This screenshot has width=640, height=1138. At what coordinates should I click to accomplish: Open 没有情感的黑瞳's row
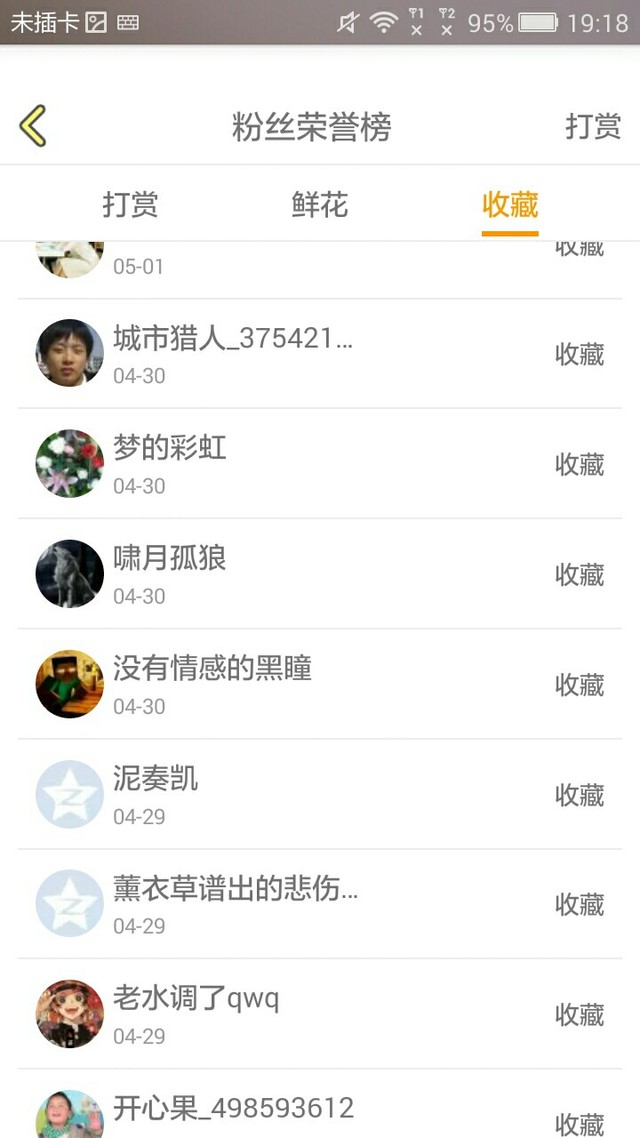coord(212,668)
